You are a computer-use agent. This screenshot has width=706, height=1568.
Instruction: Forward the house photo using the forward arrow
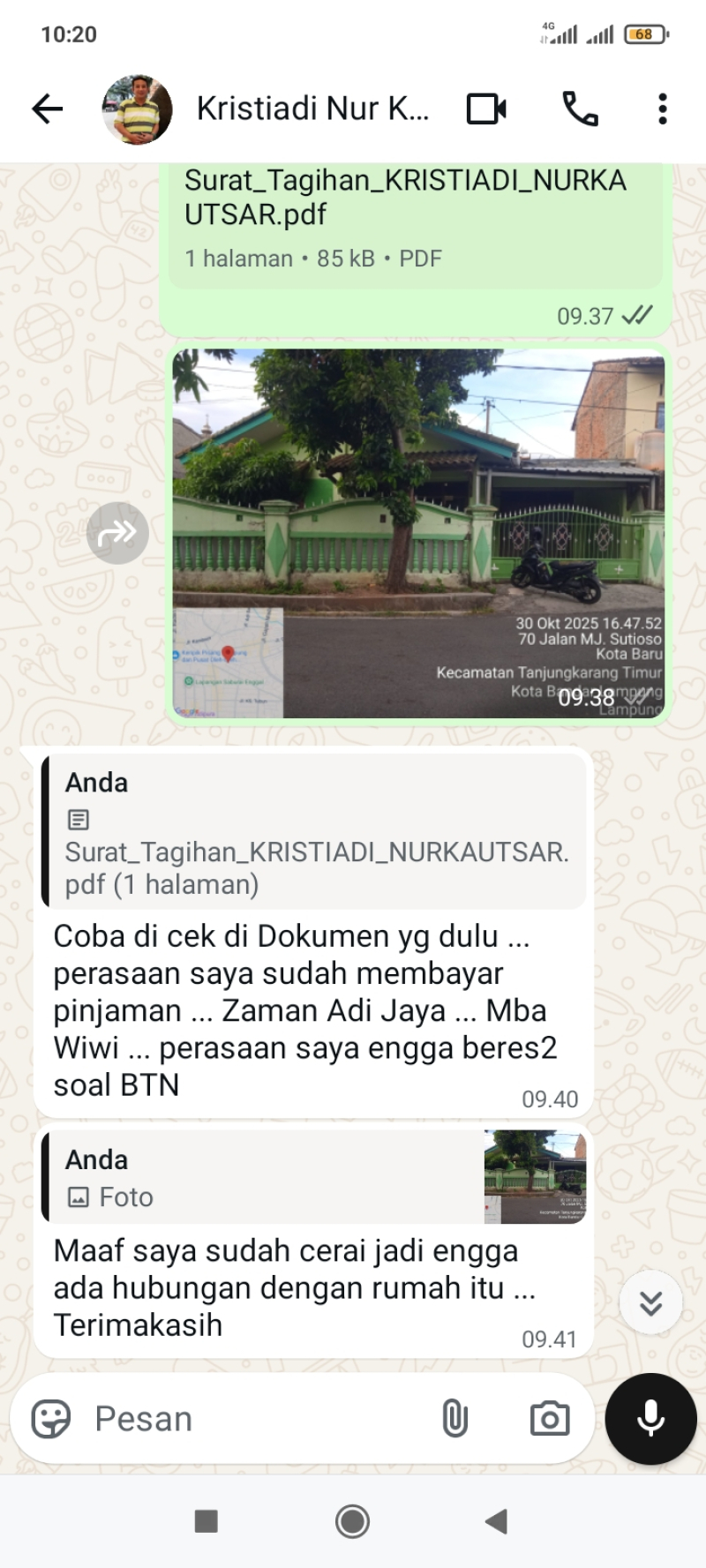[117, 533]
